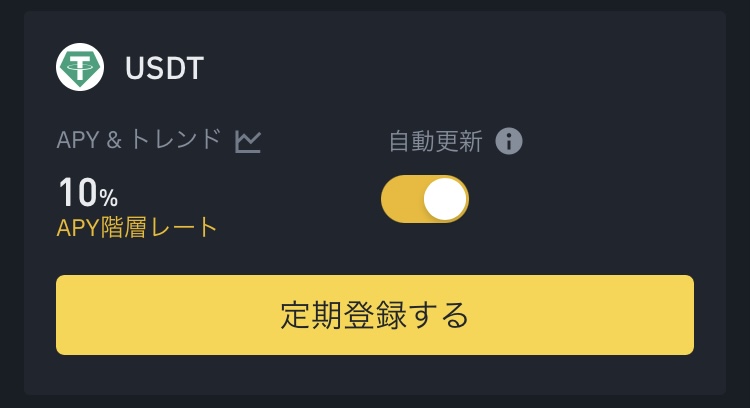This screenshot has width=750, height=408.
Task: Tap the 定期登録する button
Action: (x=374, y=315)
